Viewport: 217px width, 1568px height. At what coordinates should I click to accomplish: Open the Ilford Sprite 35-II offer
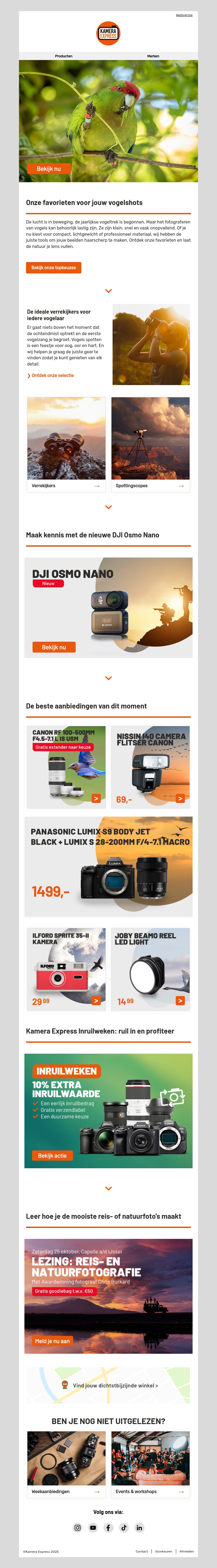66,968
